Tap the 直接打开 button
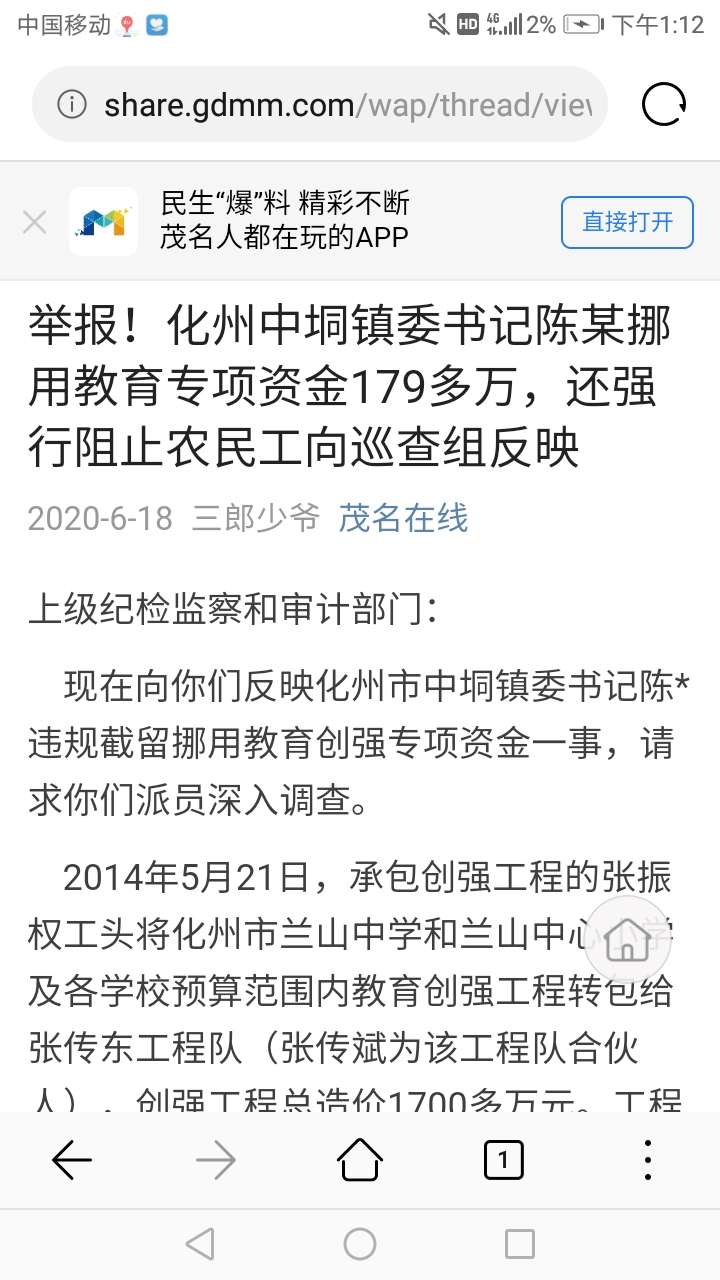 pyautogui.click(x=627, y=222)
